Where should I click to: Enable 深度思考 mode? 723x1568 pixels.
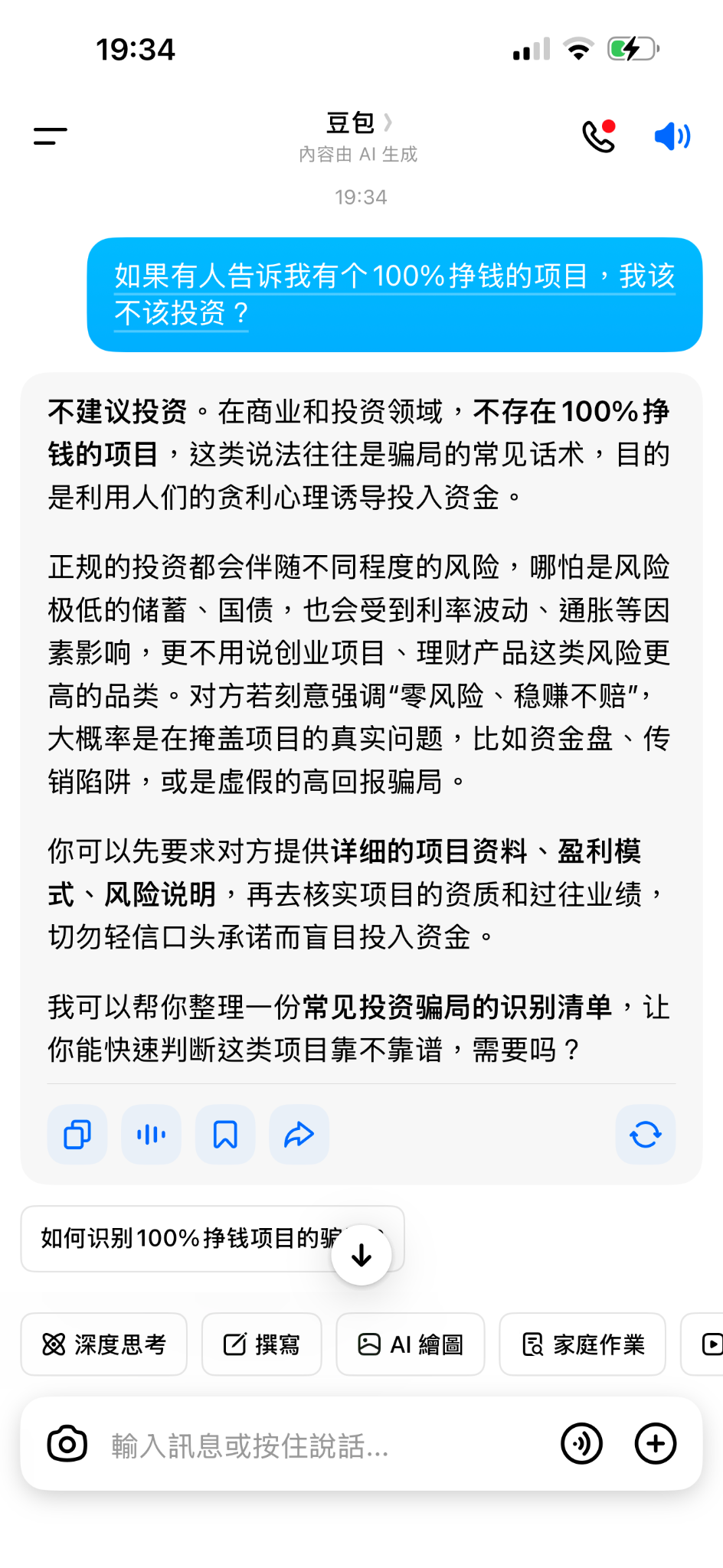(x=104, y=1344)
